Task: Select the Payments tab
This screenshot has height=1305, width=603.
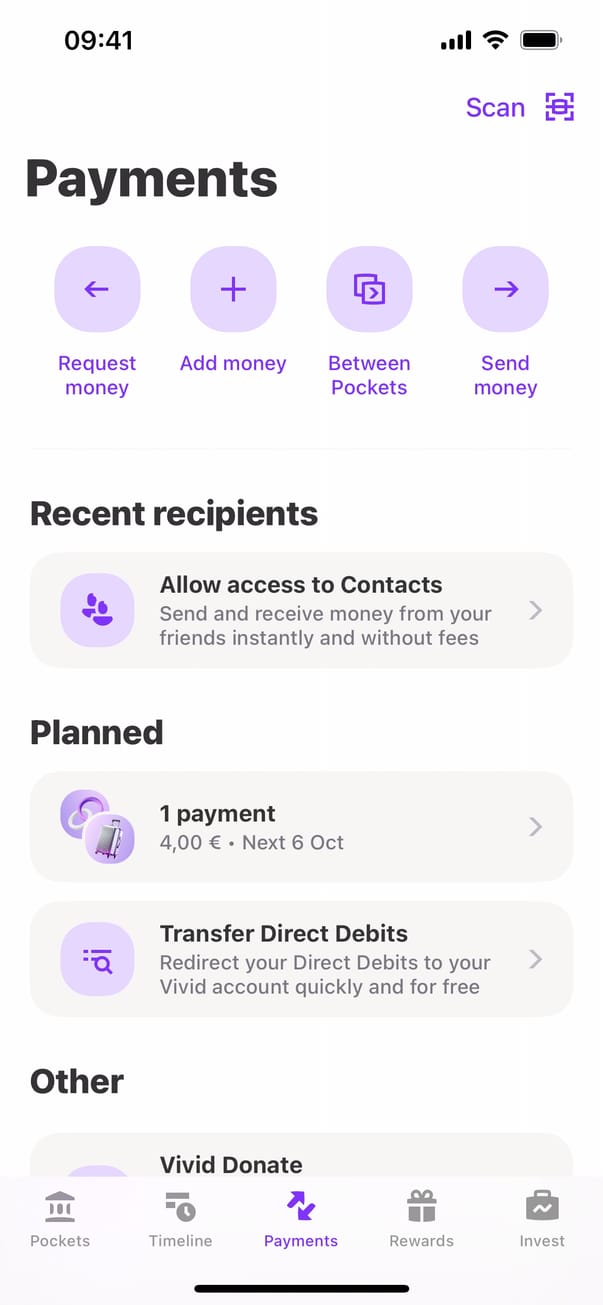Action: tap(301, 1220)
